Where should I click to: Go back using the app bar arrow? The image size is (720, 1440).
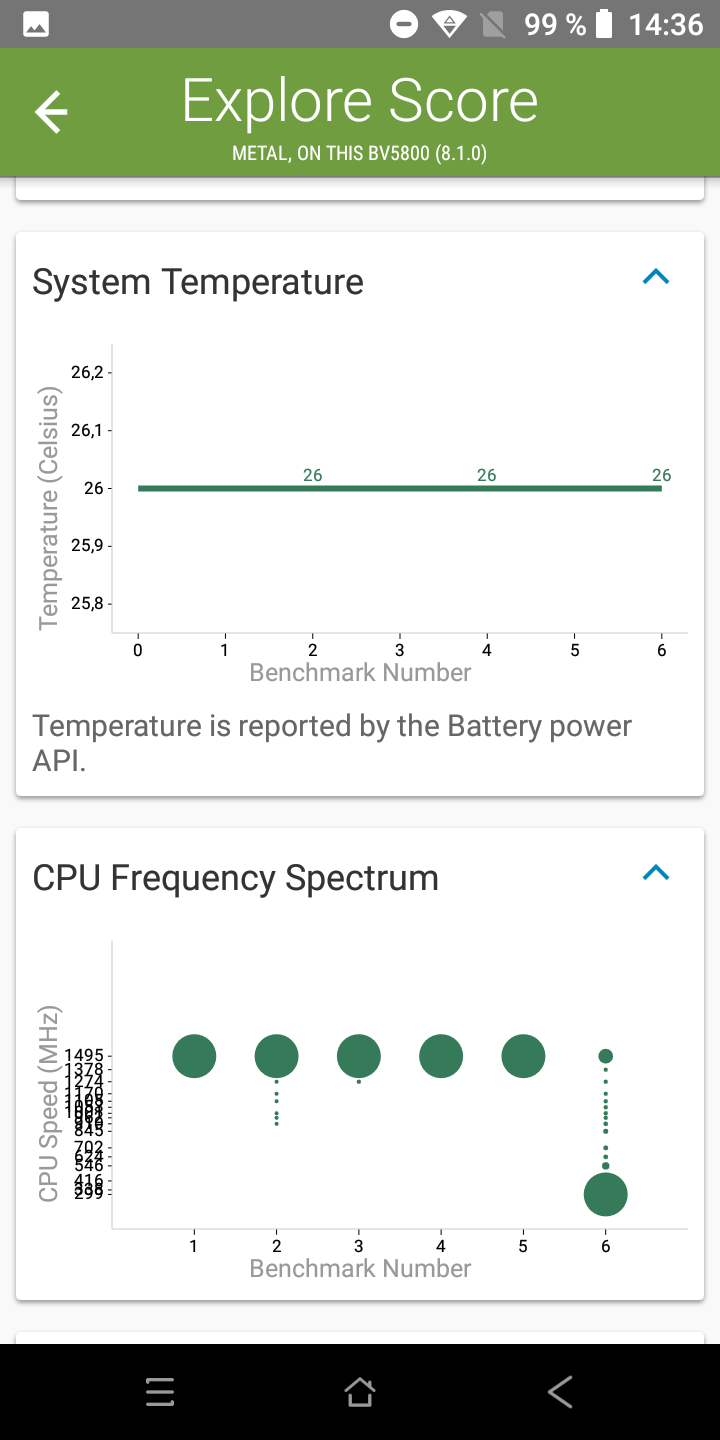point(51,112)
